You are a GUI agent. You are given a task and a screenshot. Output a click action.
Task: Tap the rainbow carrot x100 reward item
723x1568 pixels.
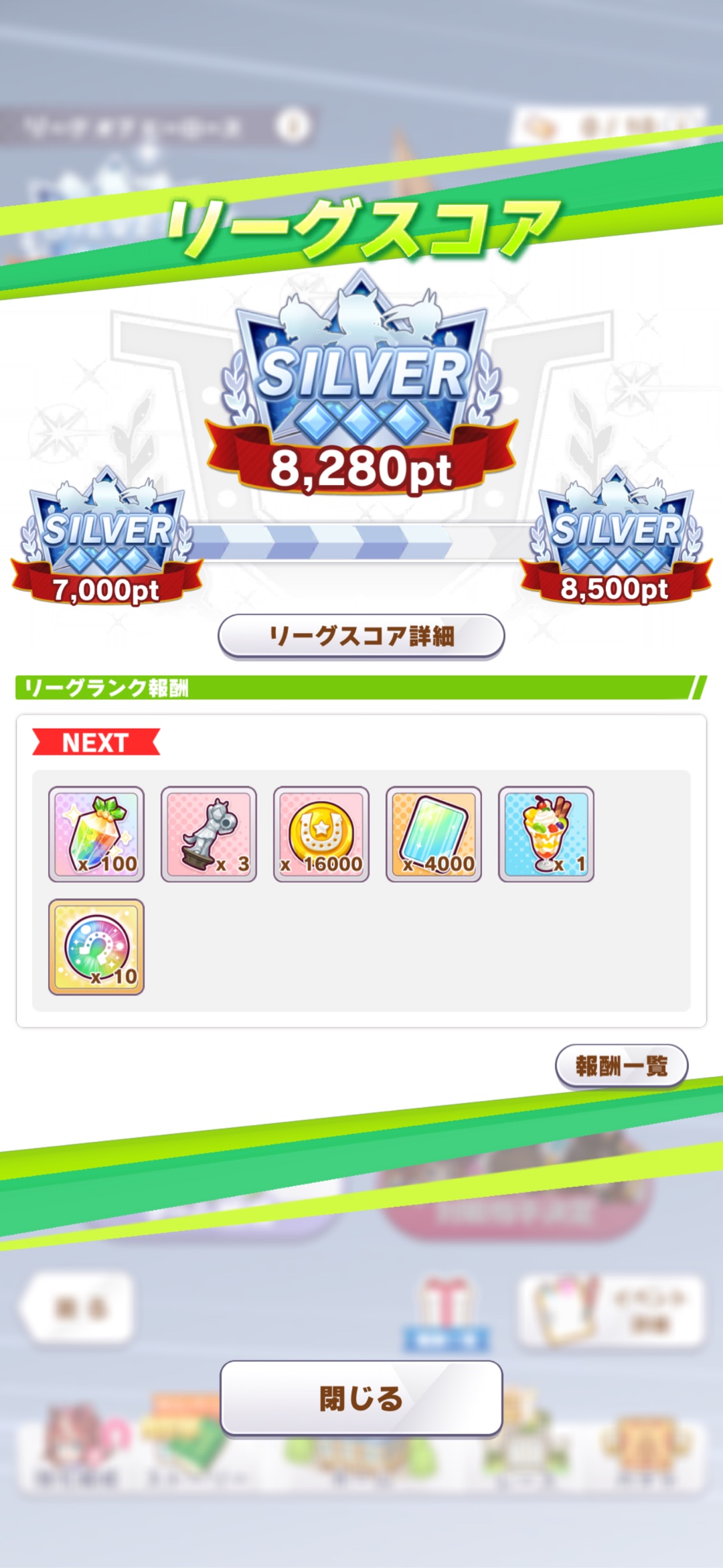(x=96, y=834)
